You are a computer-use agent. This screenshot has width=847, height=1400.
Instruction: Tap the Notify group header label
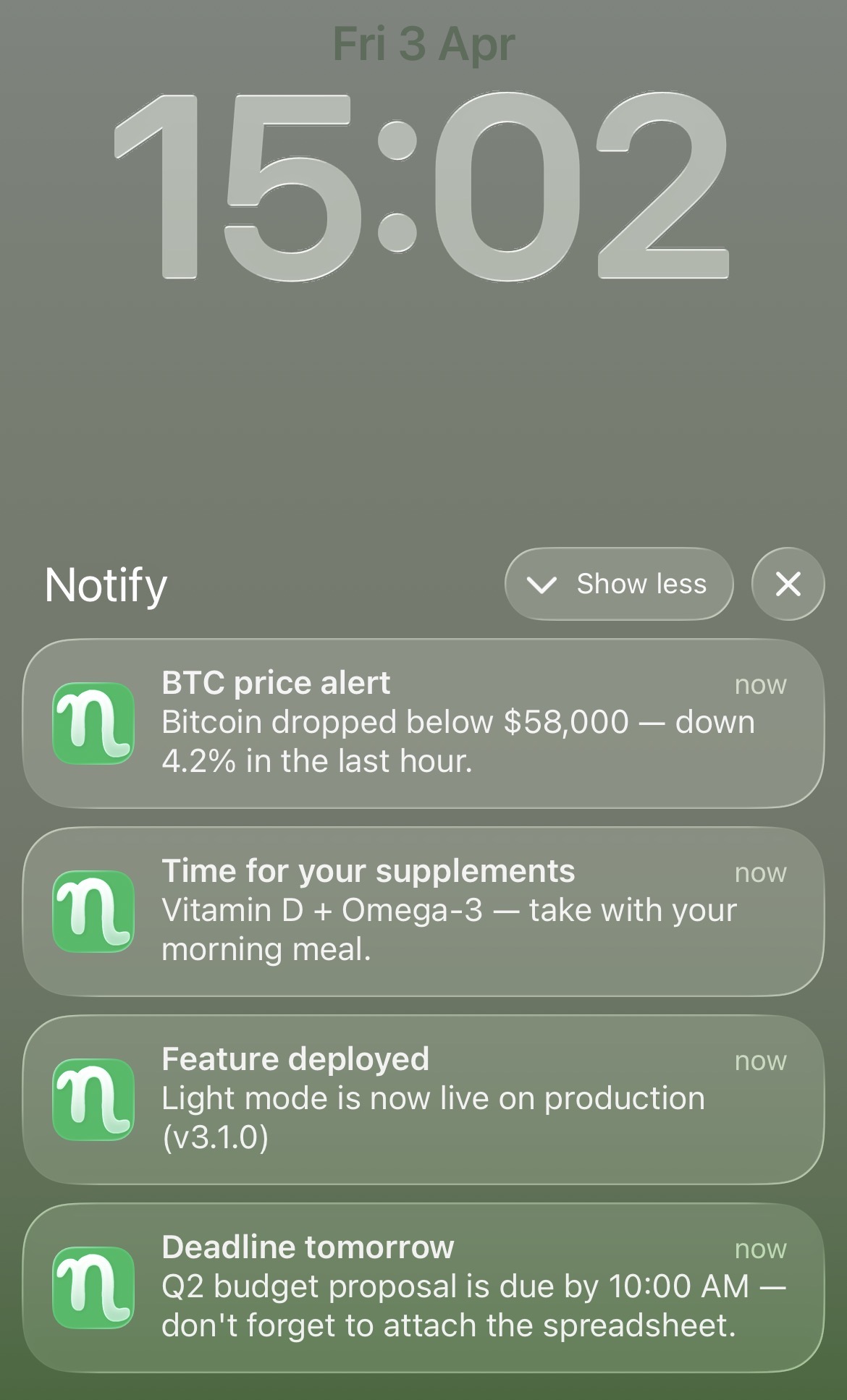pyautogui.click(x=105, y=584)
